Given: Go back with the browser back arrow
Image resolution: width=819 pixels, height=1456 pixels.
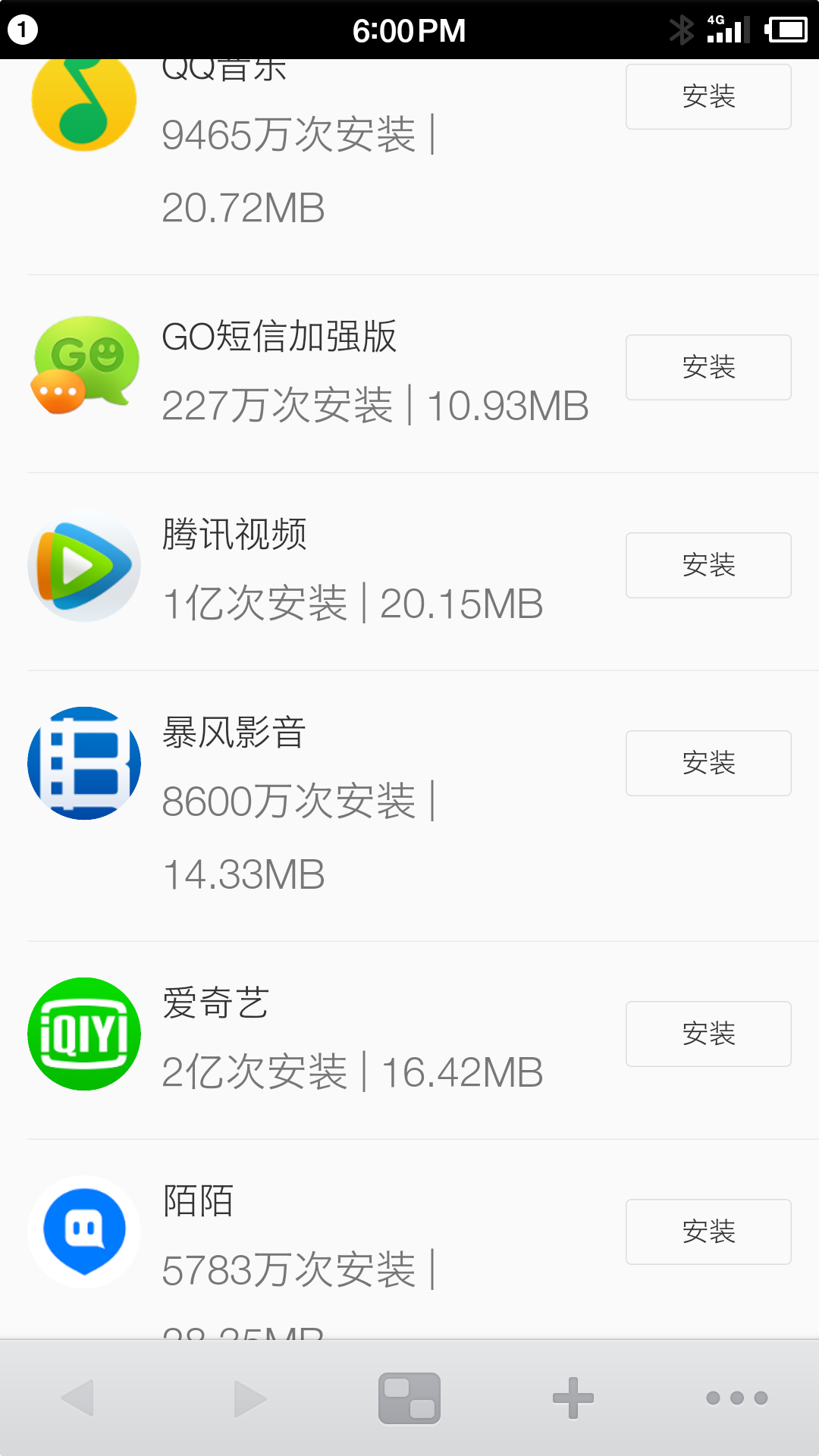Looking at the screenshot, I should (77, 1398).
